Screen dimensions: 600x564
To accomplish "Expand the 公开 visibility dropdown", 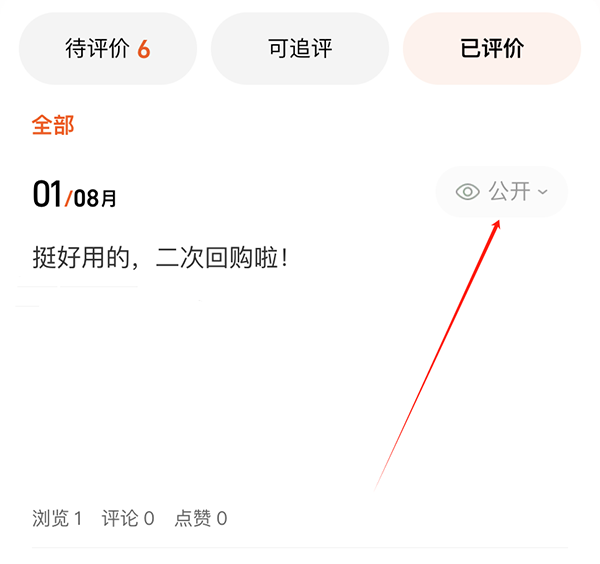I will tap(502, 192).
